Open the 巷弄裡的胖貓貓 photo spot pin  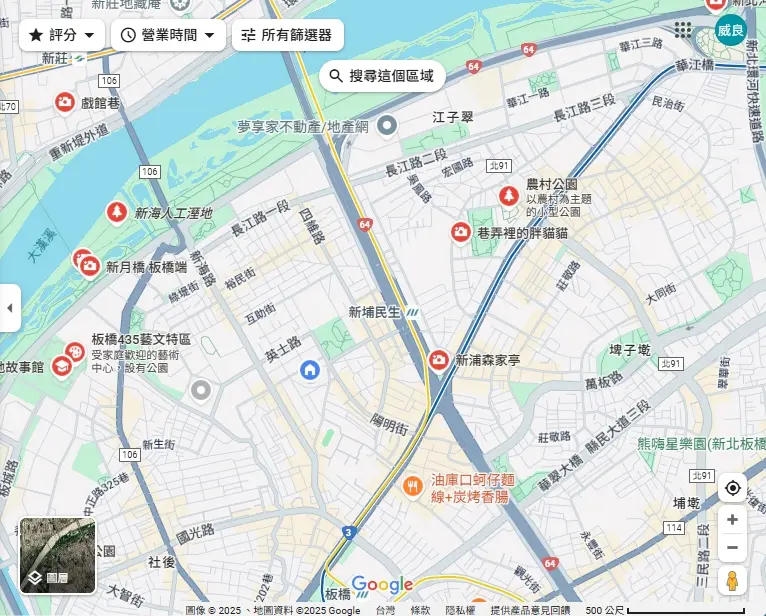(x=460, y=233)
